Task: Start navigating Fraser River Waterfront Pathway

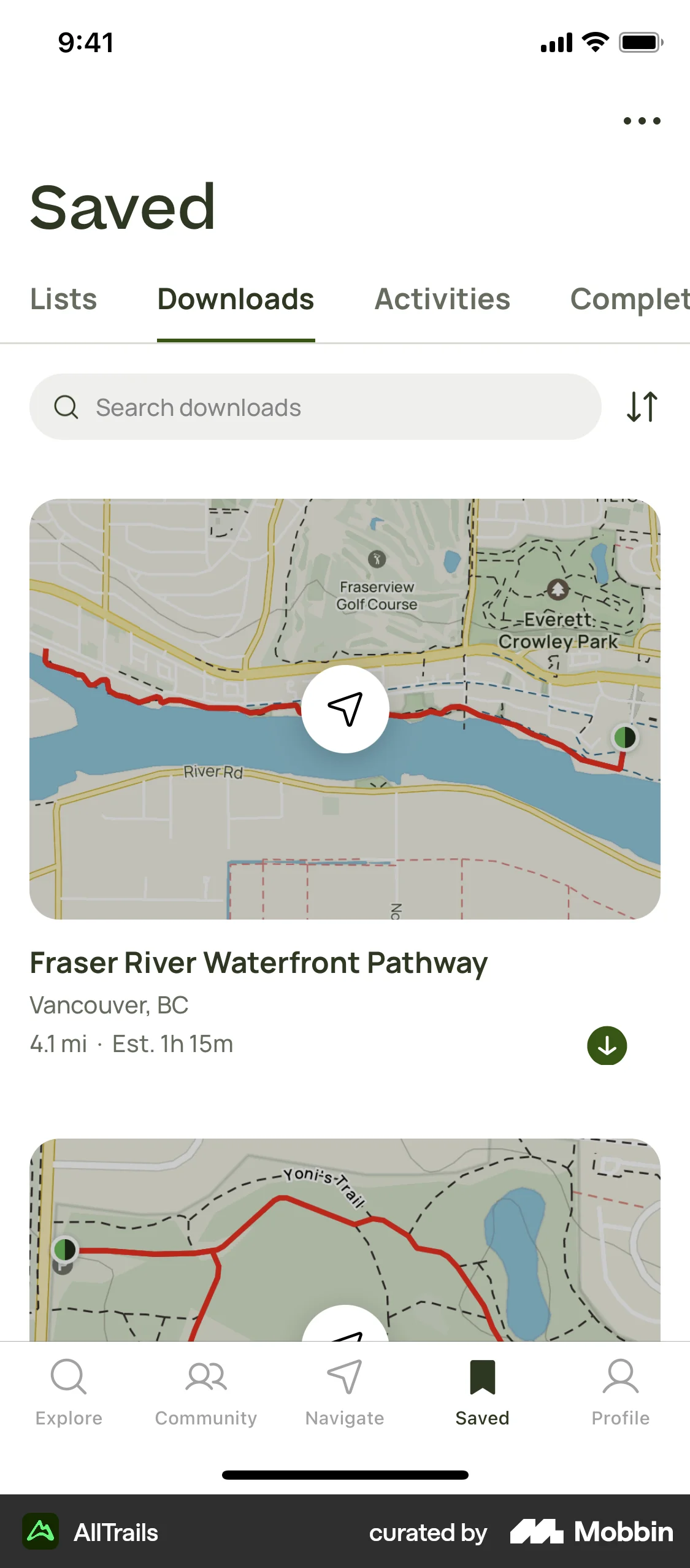Action: [345, 709]
